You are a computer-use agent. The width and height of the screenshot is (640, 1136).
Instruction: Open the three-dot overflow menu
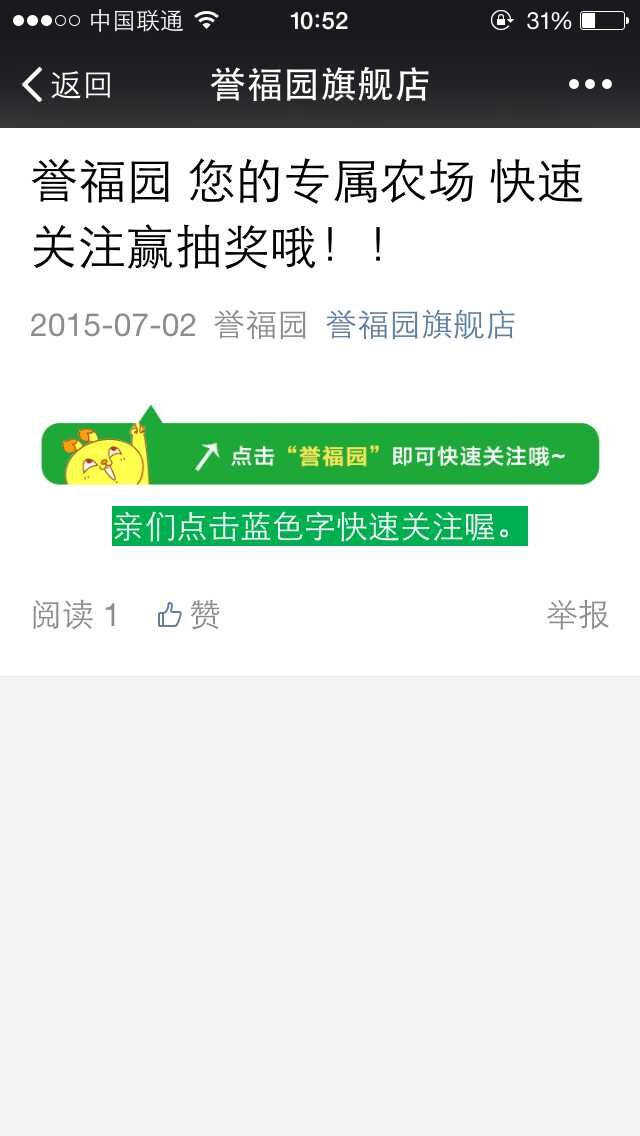(590, 85)
